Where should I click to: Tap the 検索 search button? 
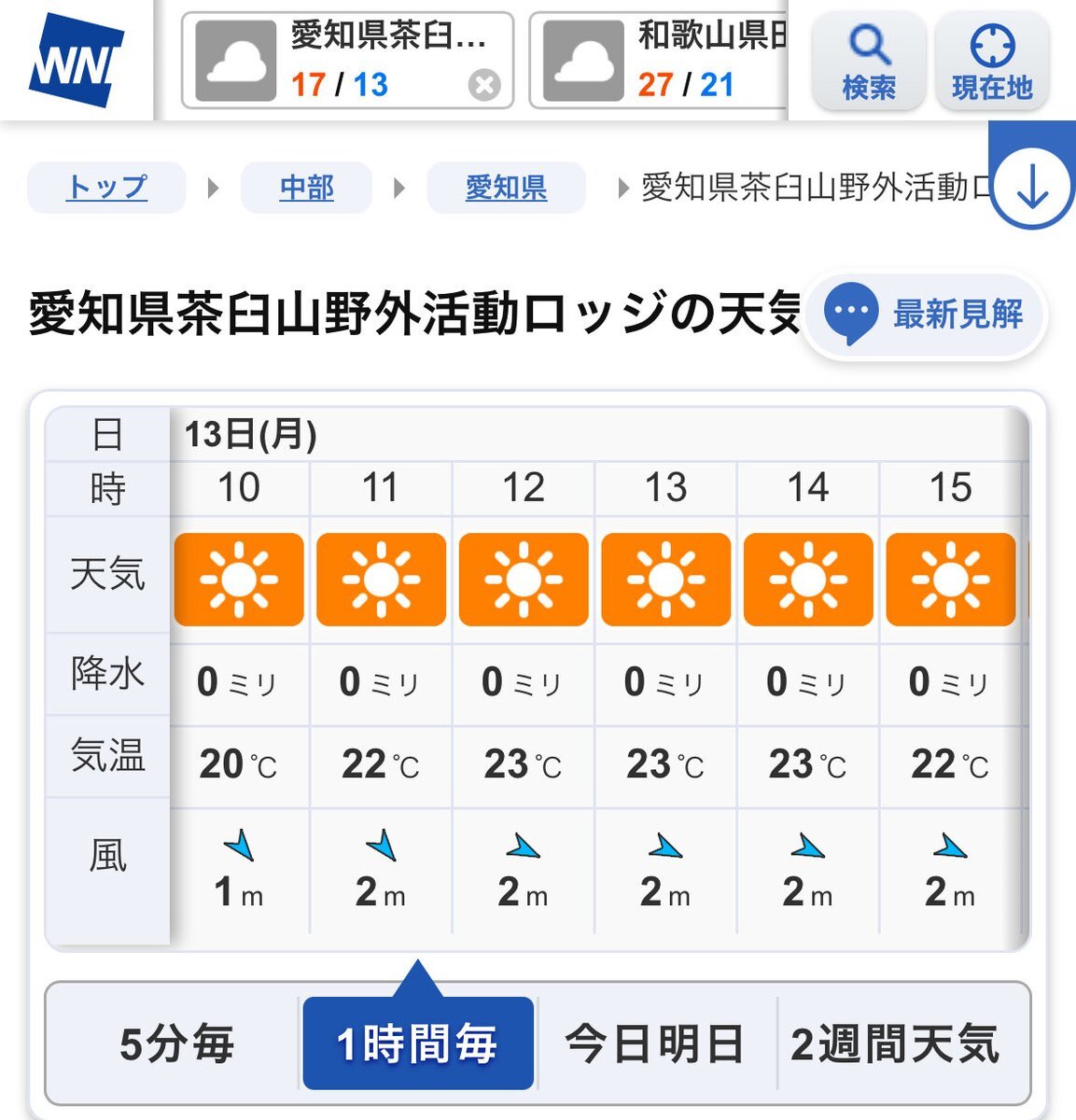[868, 62]
